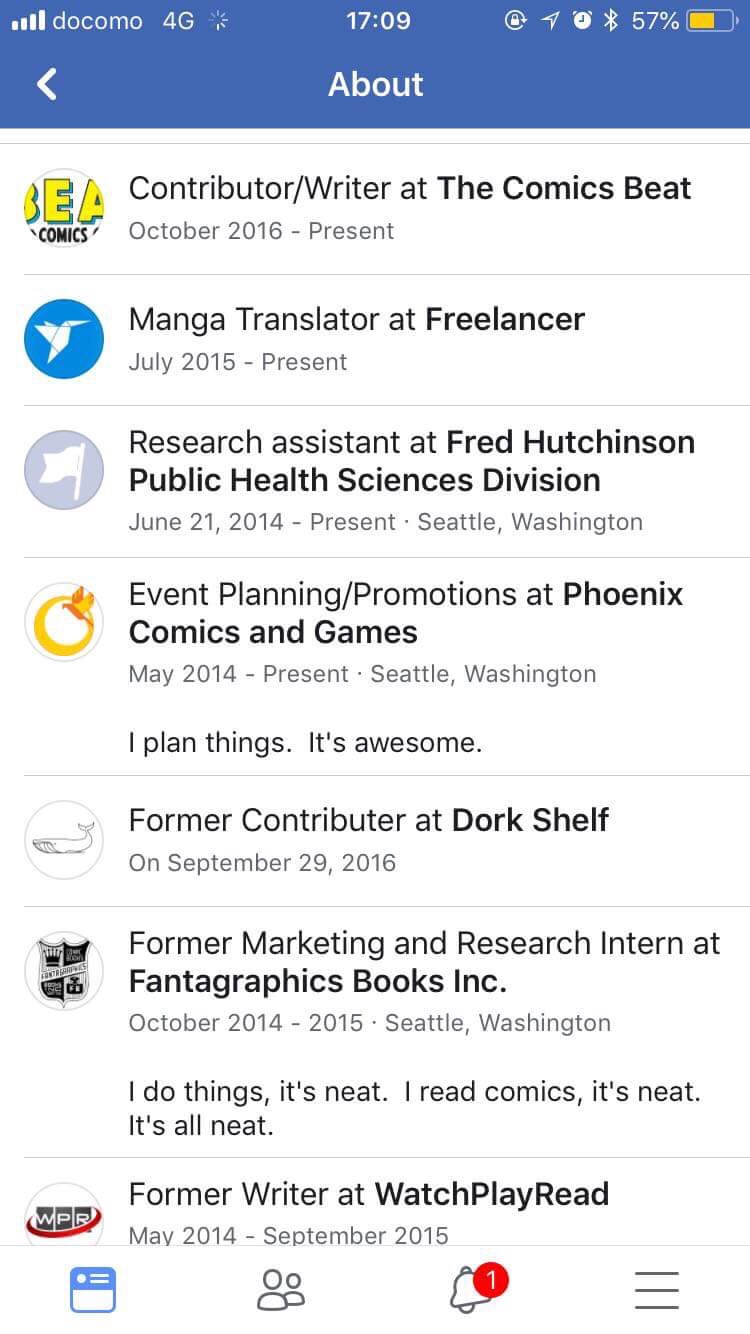
Task: Open Fred Hutchinson Public Health Sciences Division
Action: click(x=412, y=461)
